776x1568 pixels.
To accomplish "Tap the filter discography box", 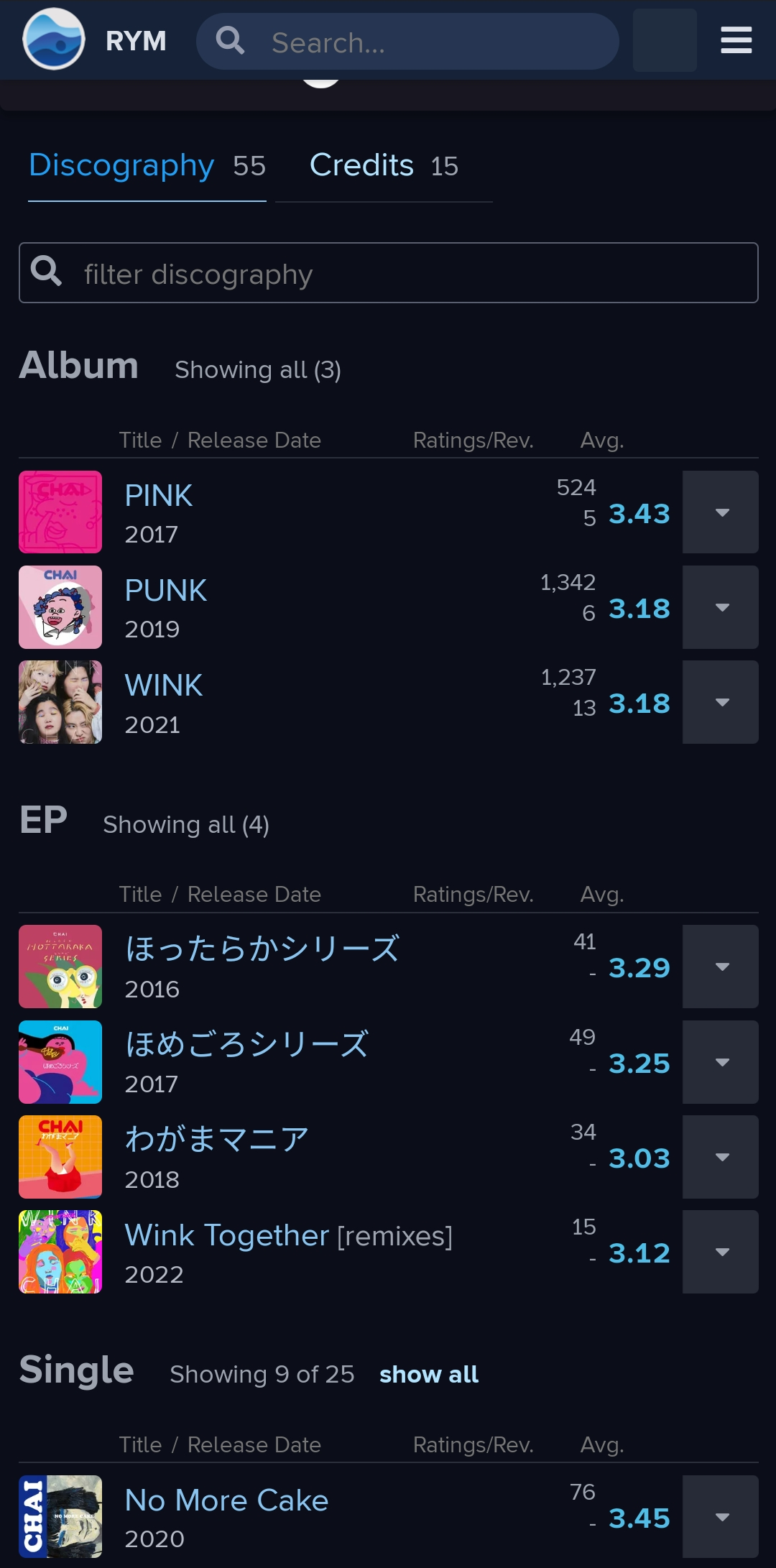I will click(388, 273).
